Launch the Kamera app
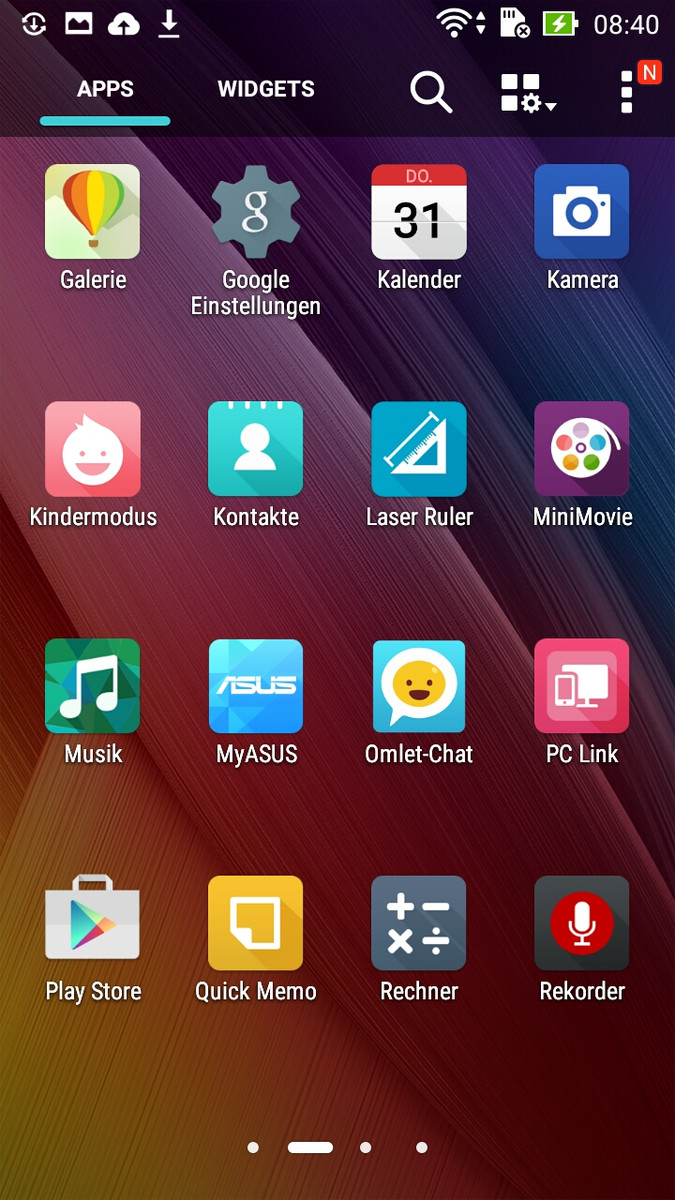Viewport: 675px width, 1200px height. tap(582, 212)
